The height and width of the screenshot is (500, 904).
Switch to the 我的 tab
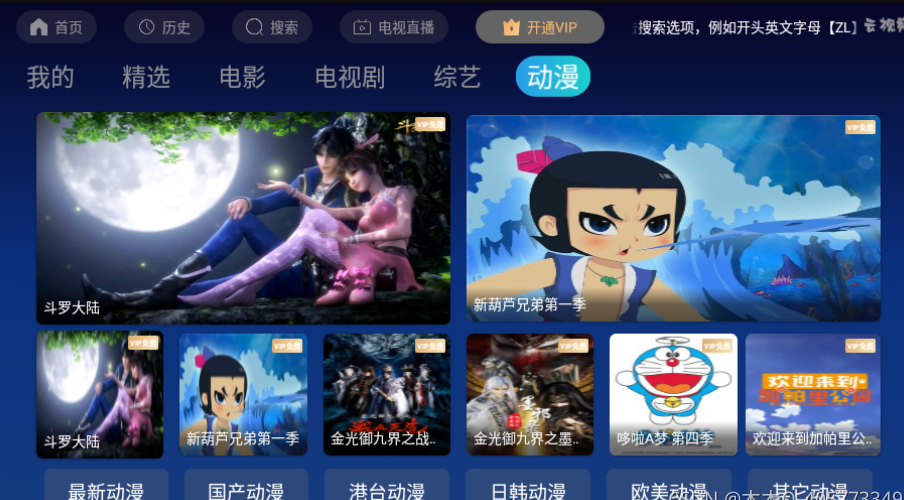[50, 77]
